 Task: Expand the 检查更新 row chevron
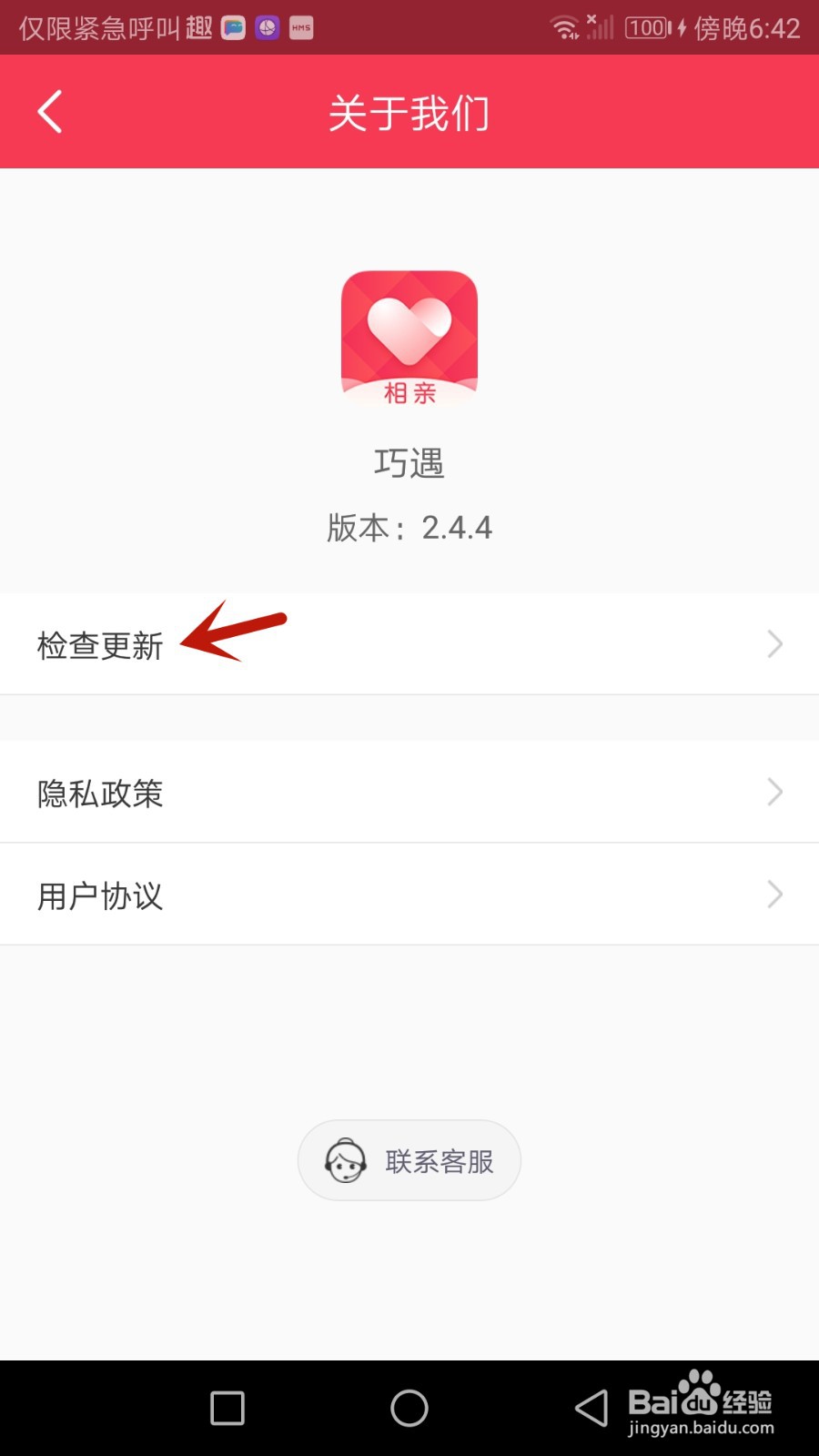click(x=774, y=644)
